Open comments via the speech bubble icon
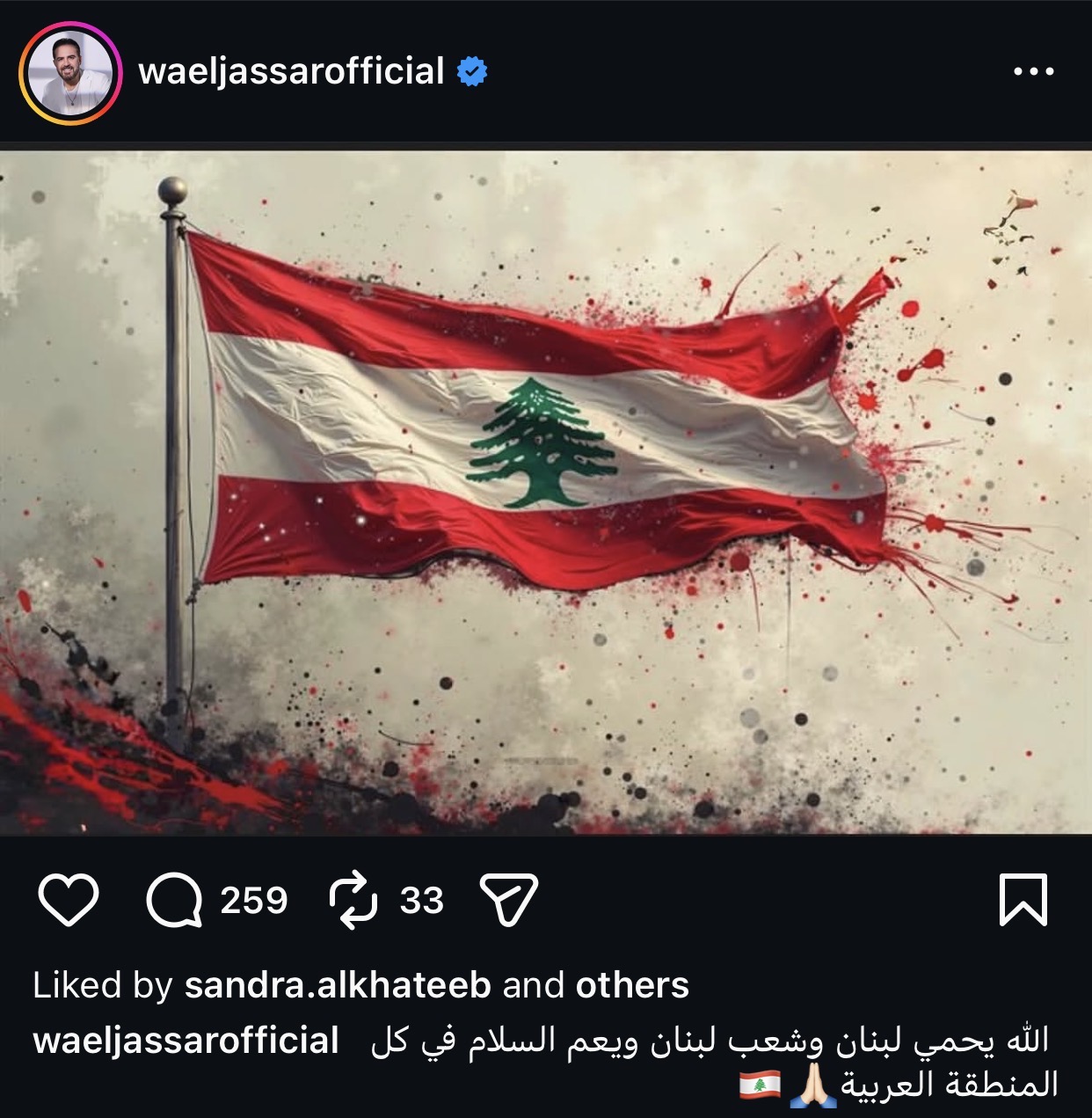This screenshot has height=1118, width=1092. coord(172,901)
